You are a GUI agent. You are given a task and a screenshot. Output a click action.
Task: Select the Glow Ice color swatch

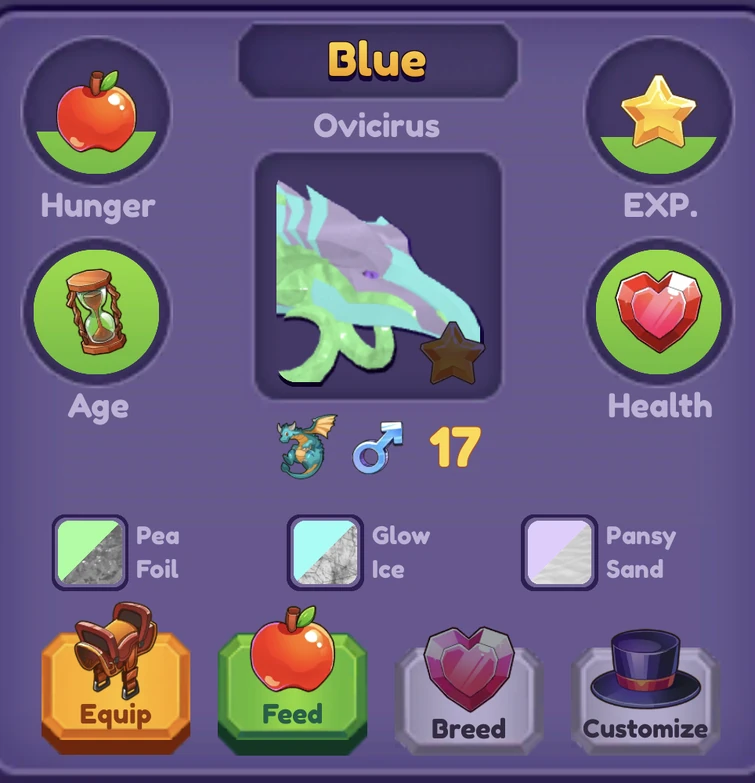(325, 552)
